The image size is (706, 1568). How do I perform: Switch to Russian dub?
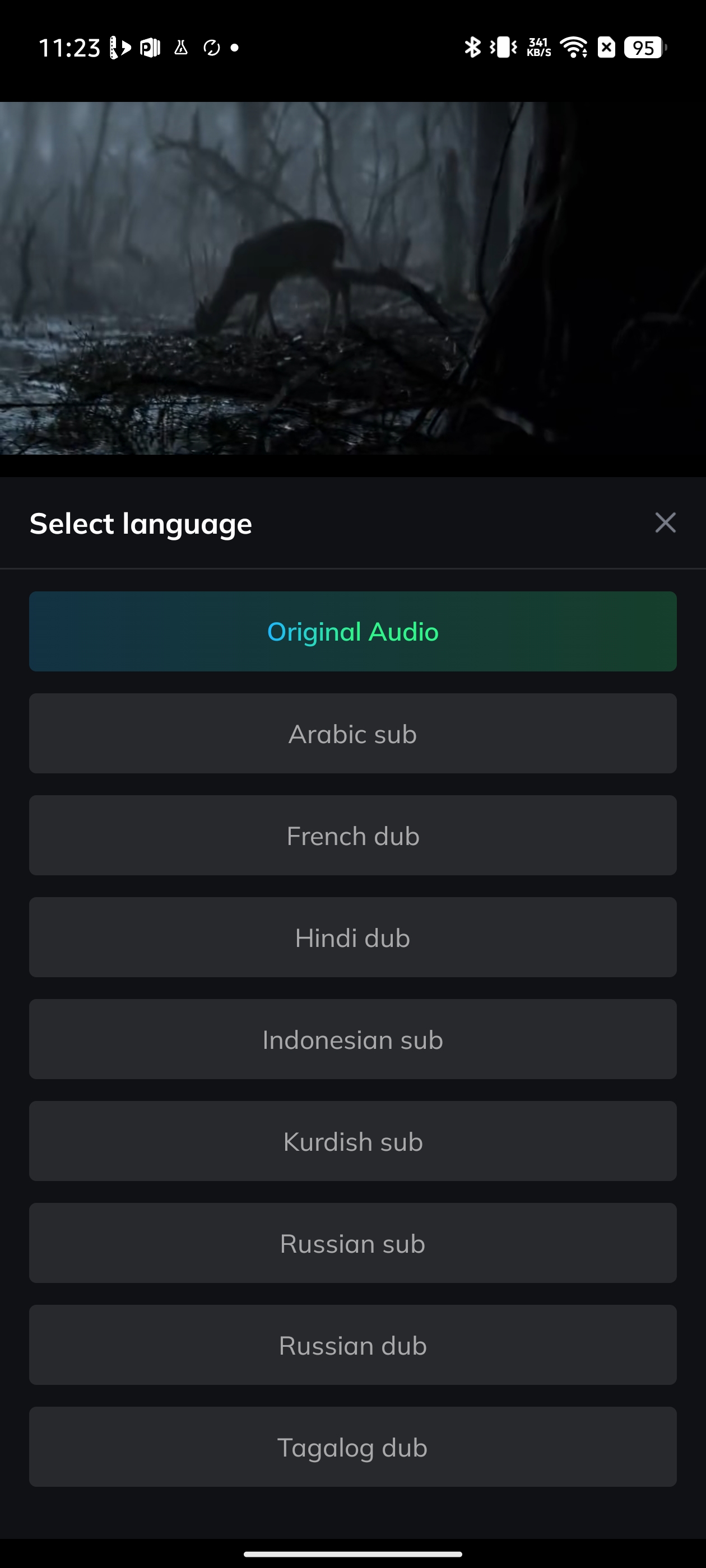pos(352,1345)
